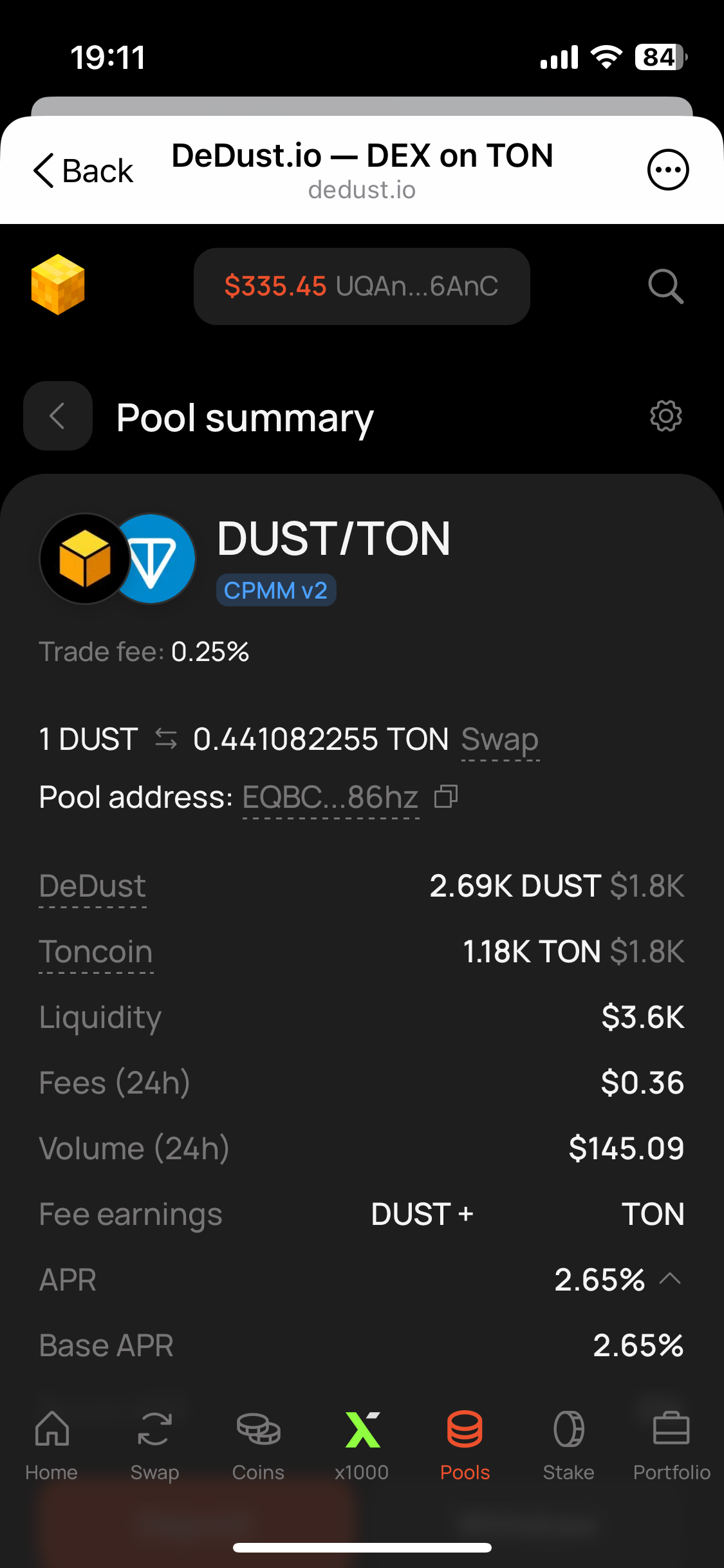Open wallet balance UQAn...6AnC
Viewport: 724px width, 1568px height.
[362, 286]
